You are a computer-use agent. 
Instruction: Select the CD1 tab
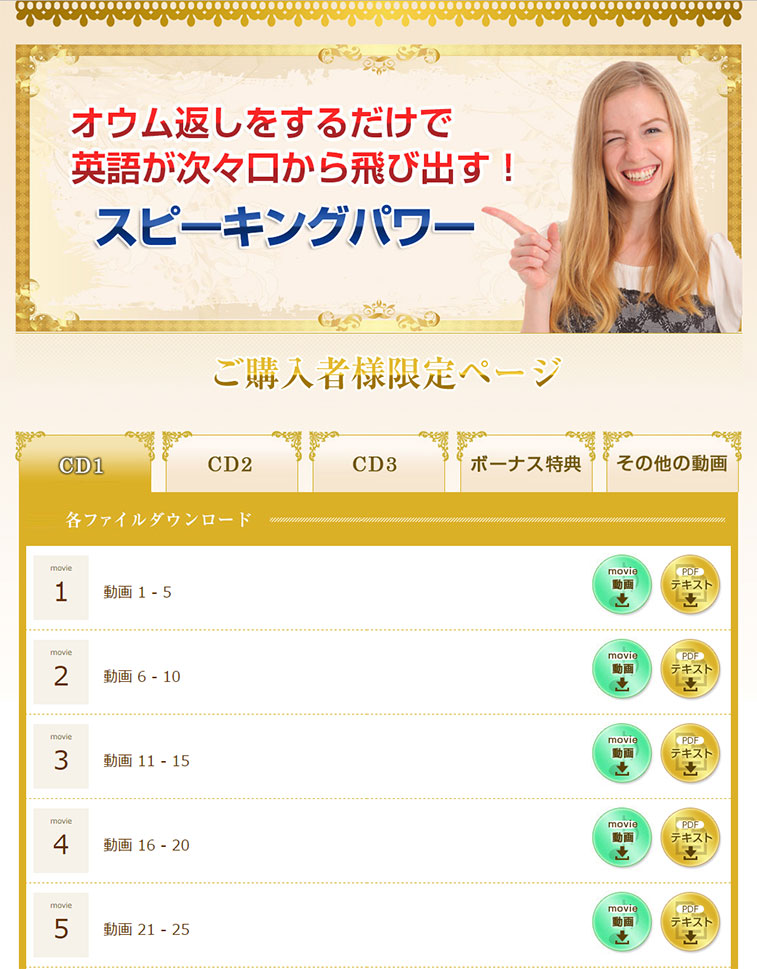coord(84,466)
